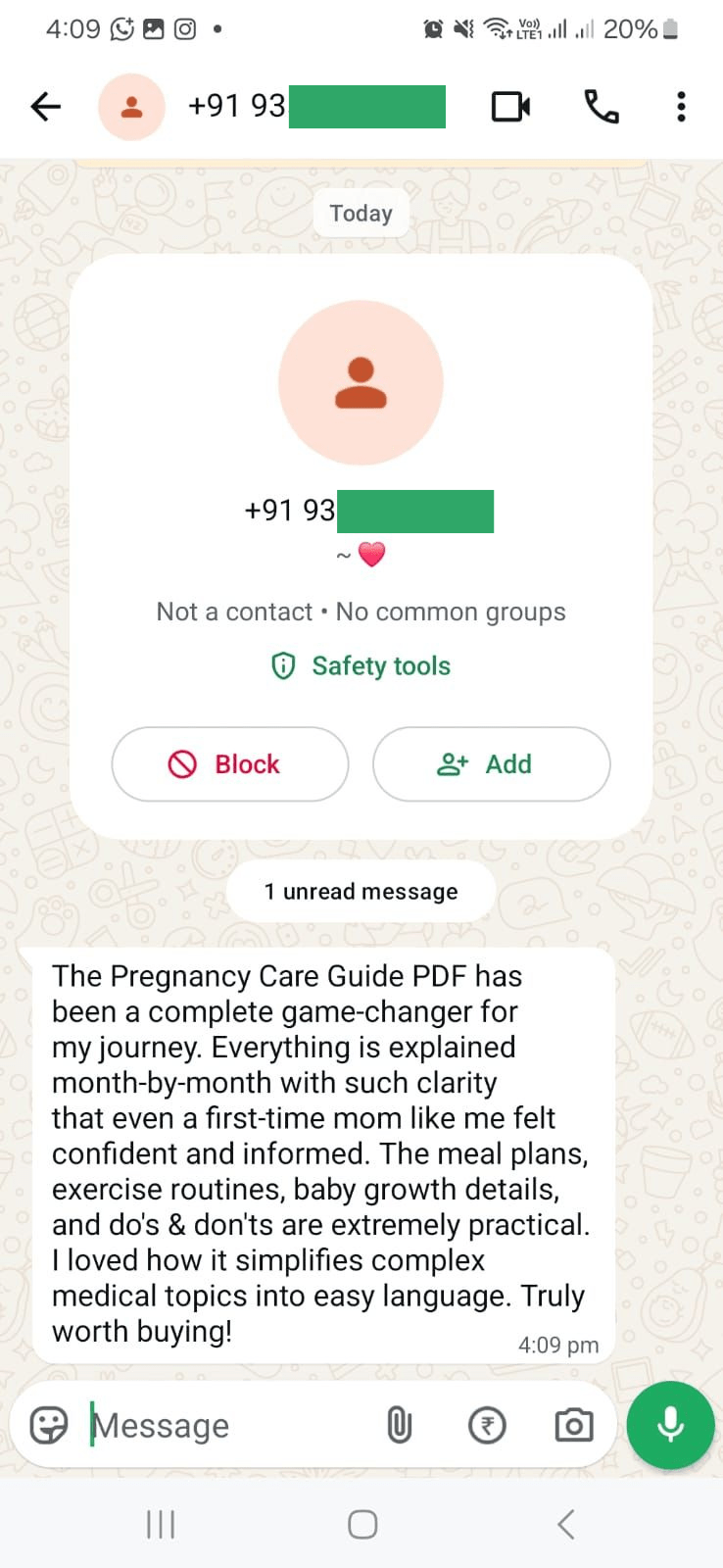The width and height of the screenshot is (723, 1568).
Task: Go back to the chats list
Action: pos(46,106)
